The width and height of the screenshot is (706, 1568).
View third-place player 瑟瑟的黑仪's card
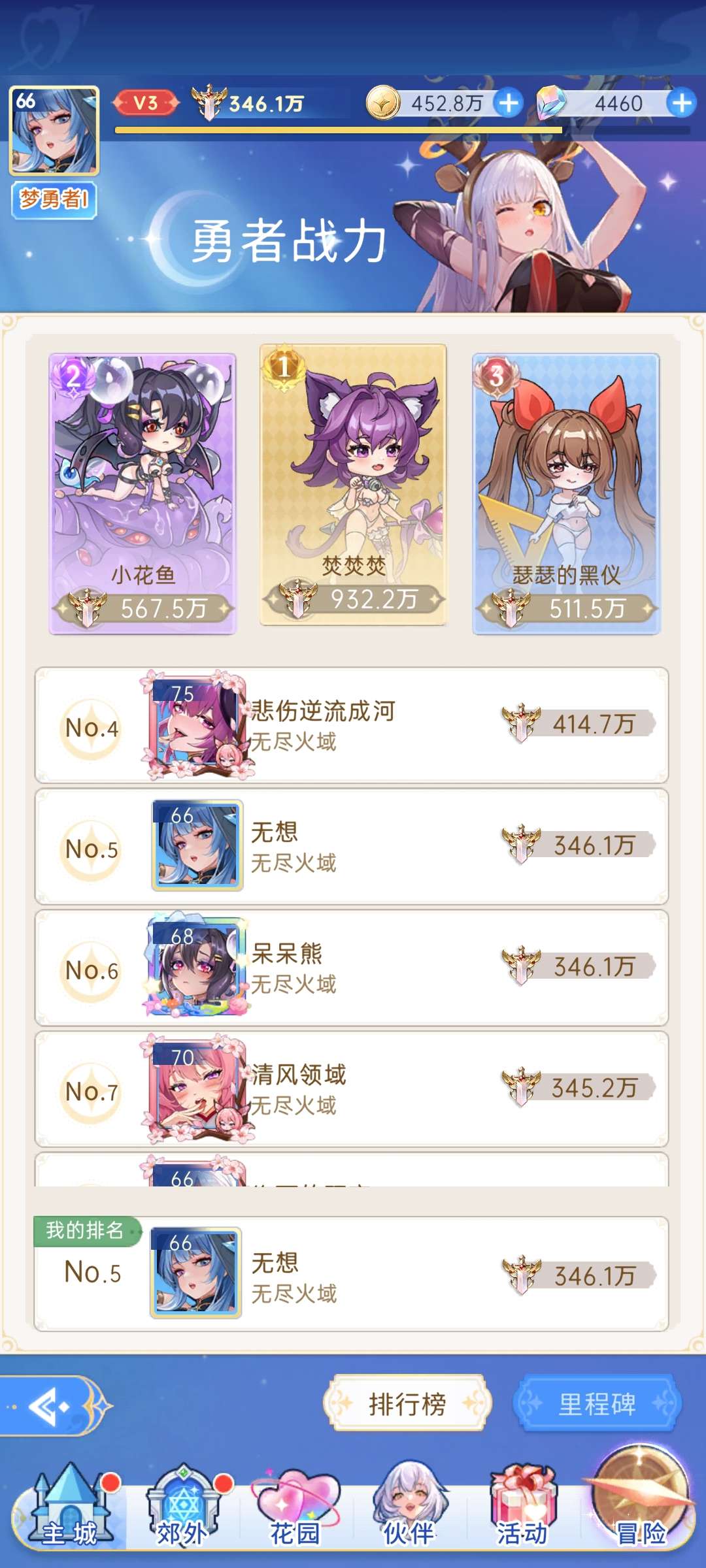pos(566,494)
